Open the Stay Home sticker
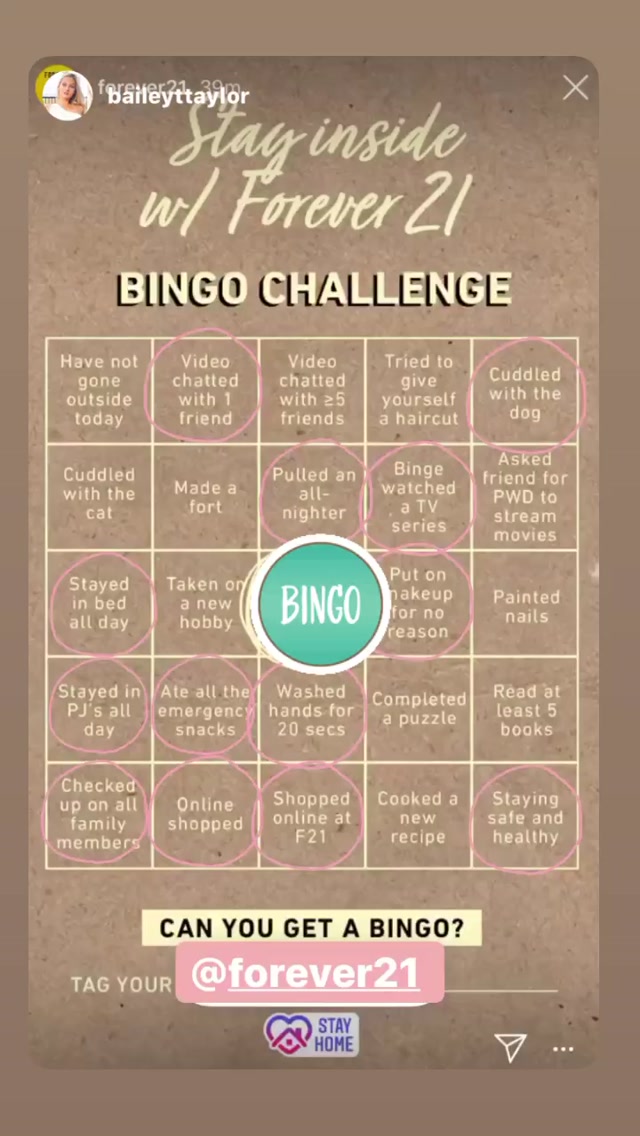Screen dimensions: 640x1136 [x=311, y=1035]
